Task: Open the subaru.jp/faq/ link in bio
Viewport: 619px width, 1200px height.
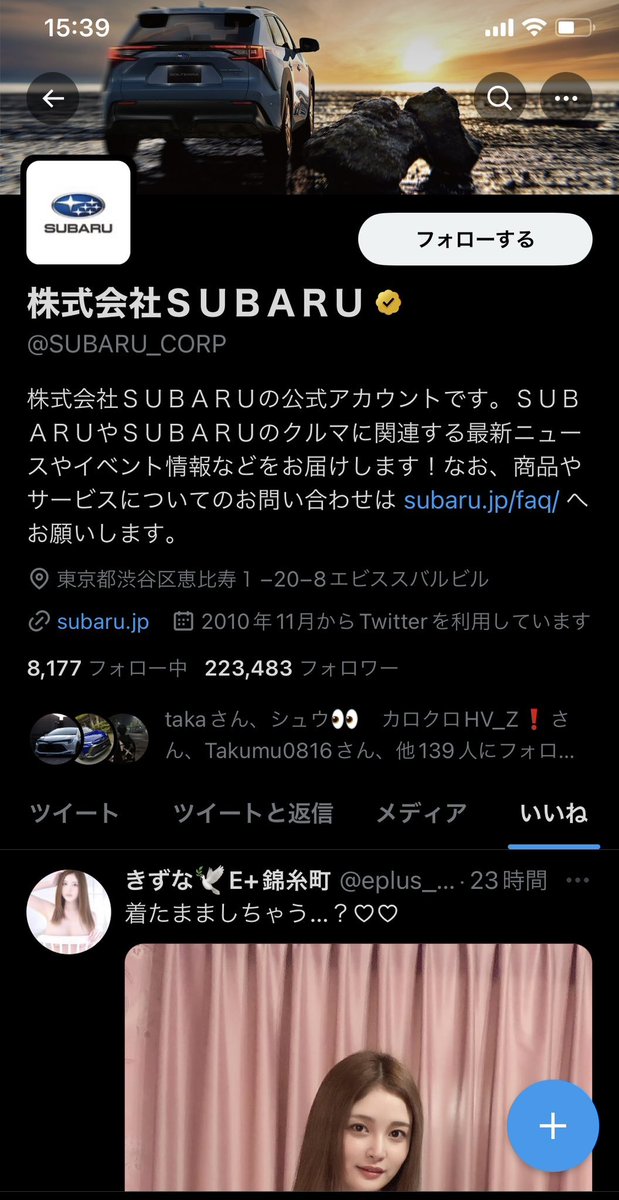Action: tap(481, 499)
